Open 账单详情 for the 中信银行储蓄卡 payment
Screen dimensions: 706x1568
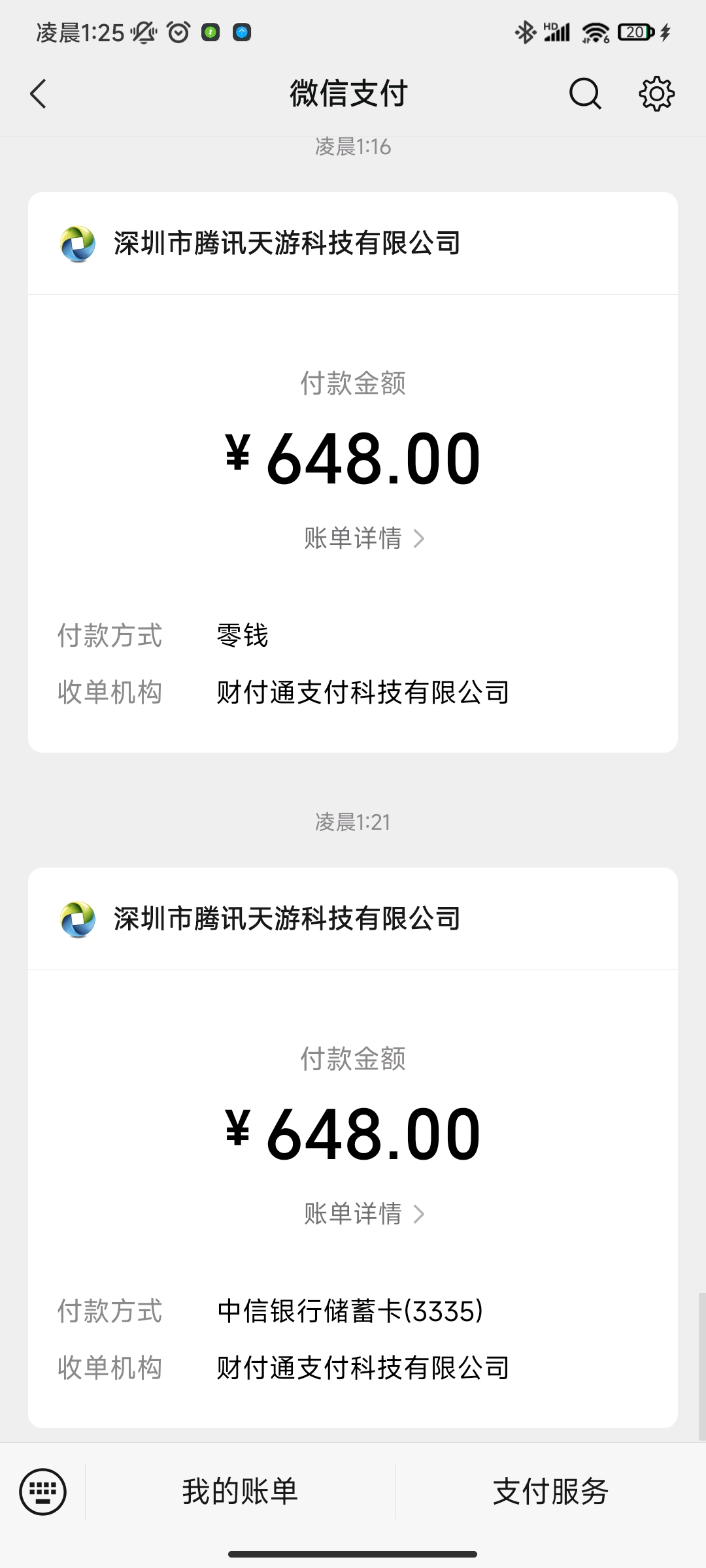click(x=364, y=1214)
